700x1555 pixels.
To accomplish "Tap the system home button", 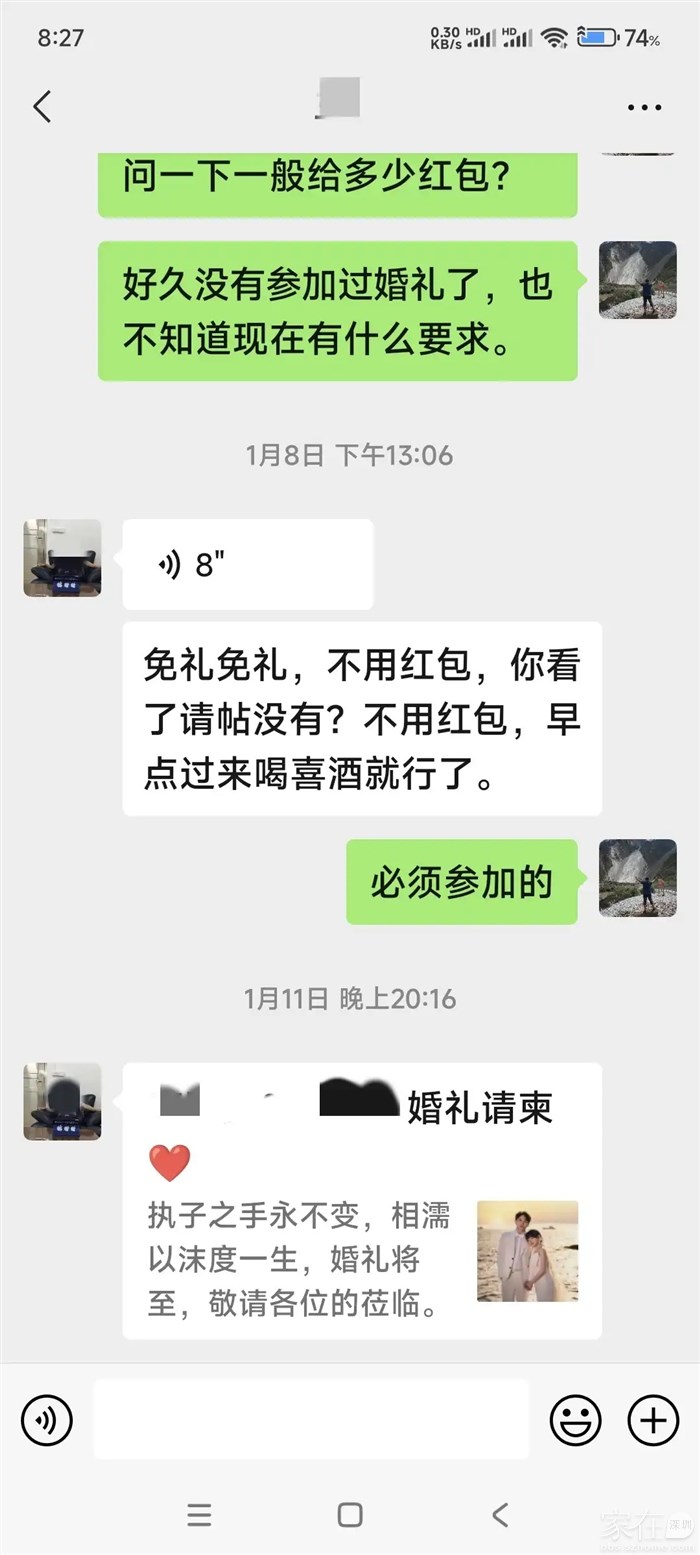I will (x=350, y=1514).
